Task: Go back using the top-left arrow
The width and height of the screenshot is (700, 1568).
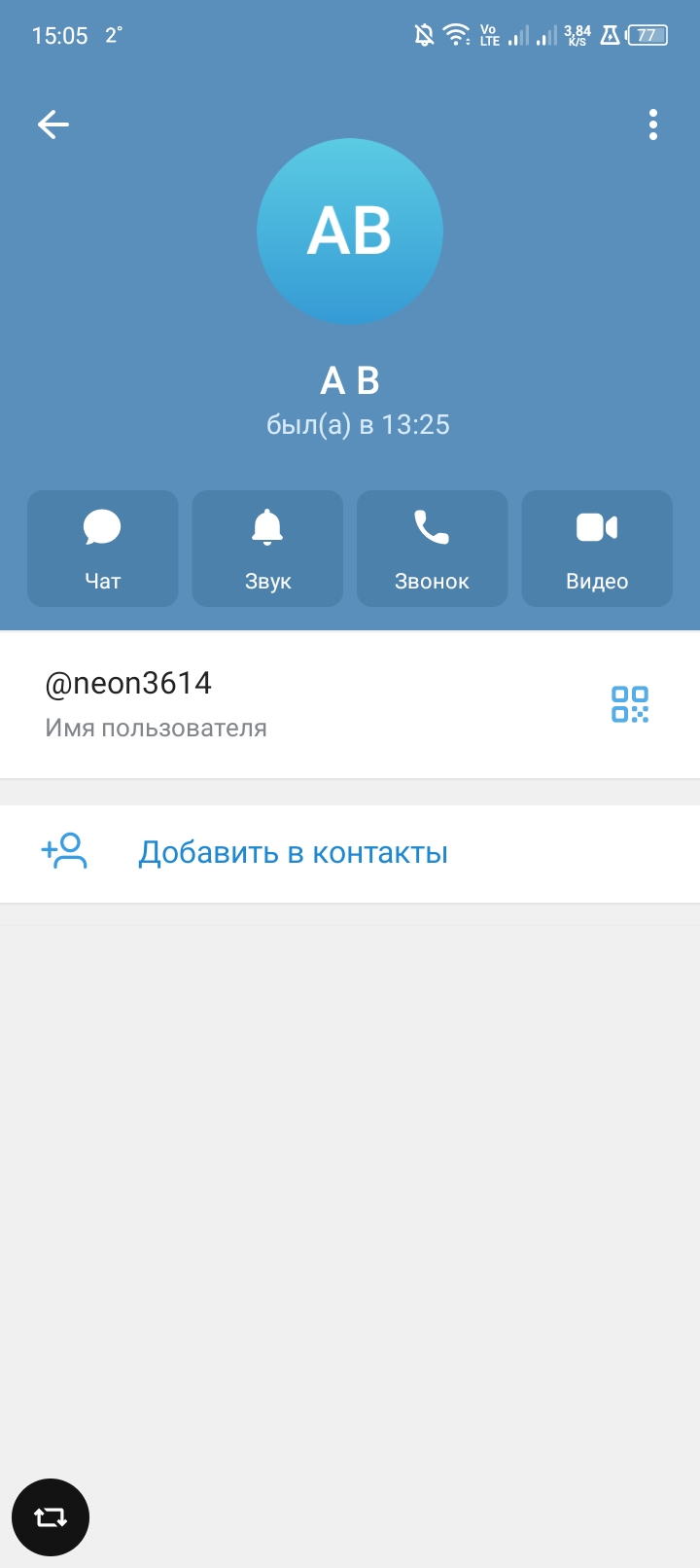Action: [x=53, y=125]
